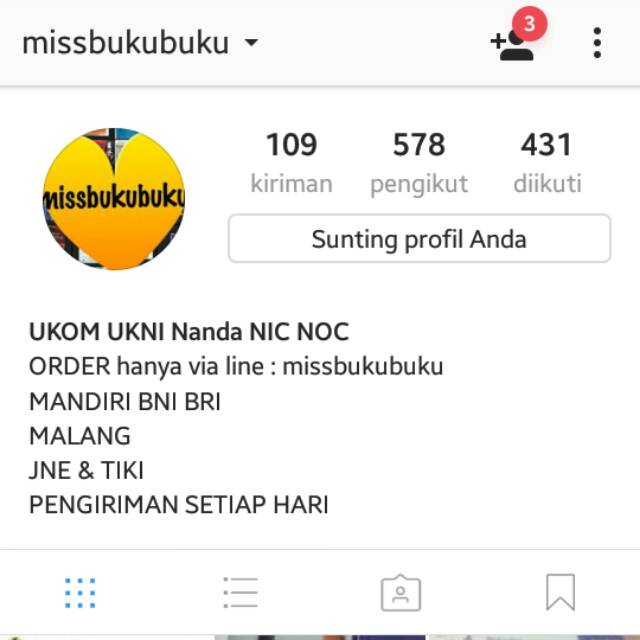Image resolution: width=640 pixels, height=640 pixels.
Task: Open the missbukubuku account switcher dropdown
Action: (x=140, y=43)
